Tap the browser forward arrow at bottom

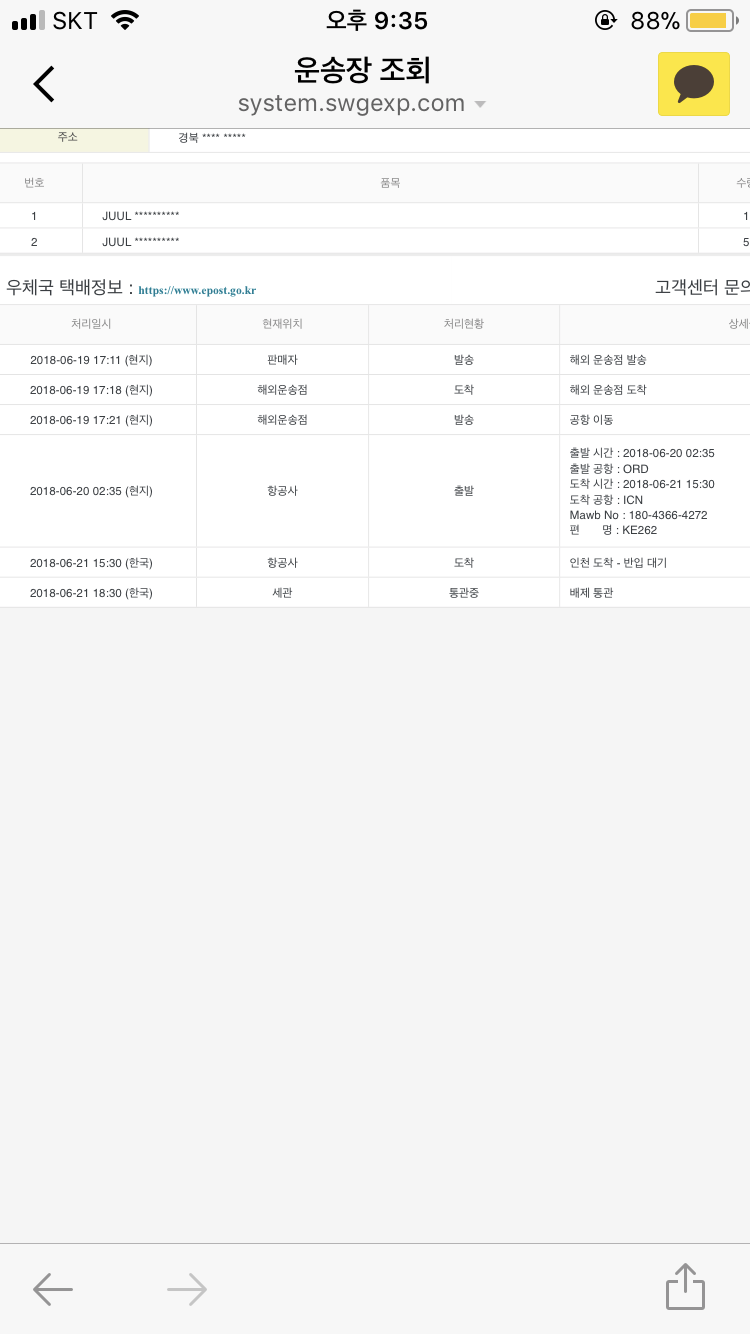point(187,1289)
